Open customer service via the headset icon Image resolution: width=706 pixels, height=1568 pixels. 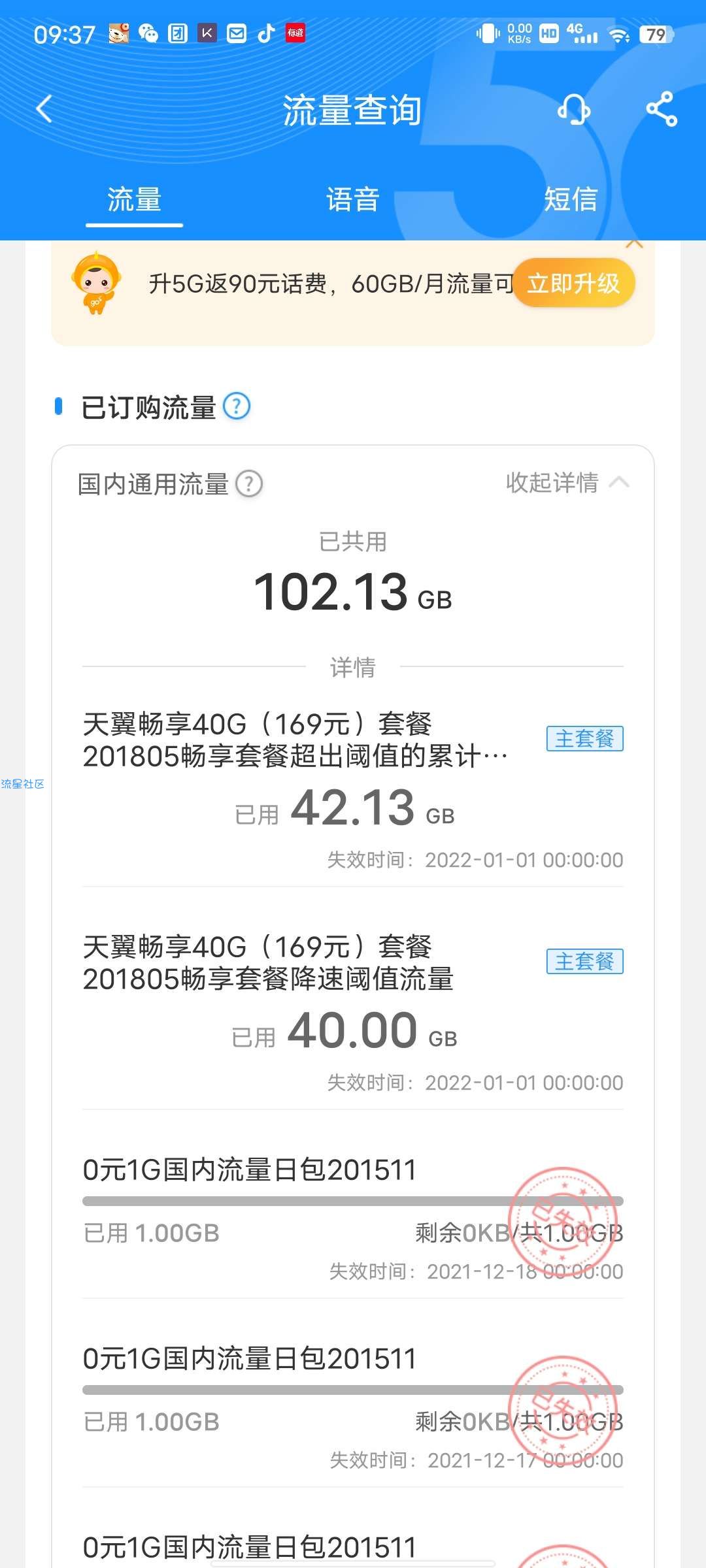tap(574, 109)
